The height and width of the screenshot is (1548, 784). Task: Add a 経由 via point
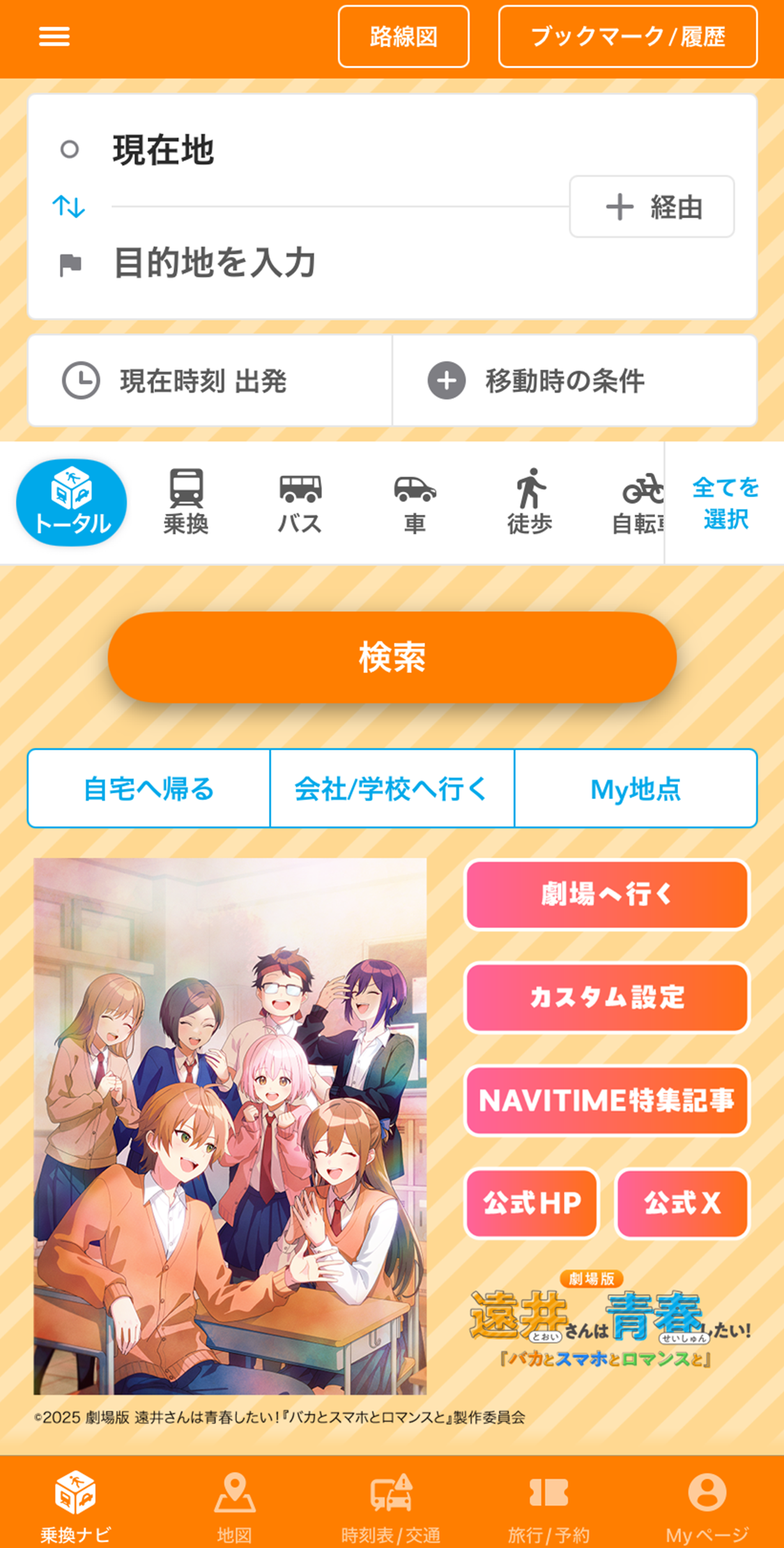pos(652,206)
